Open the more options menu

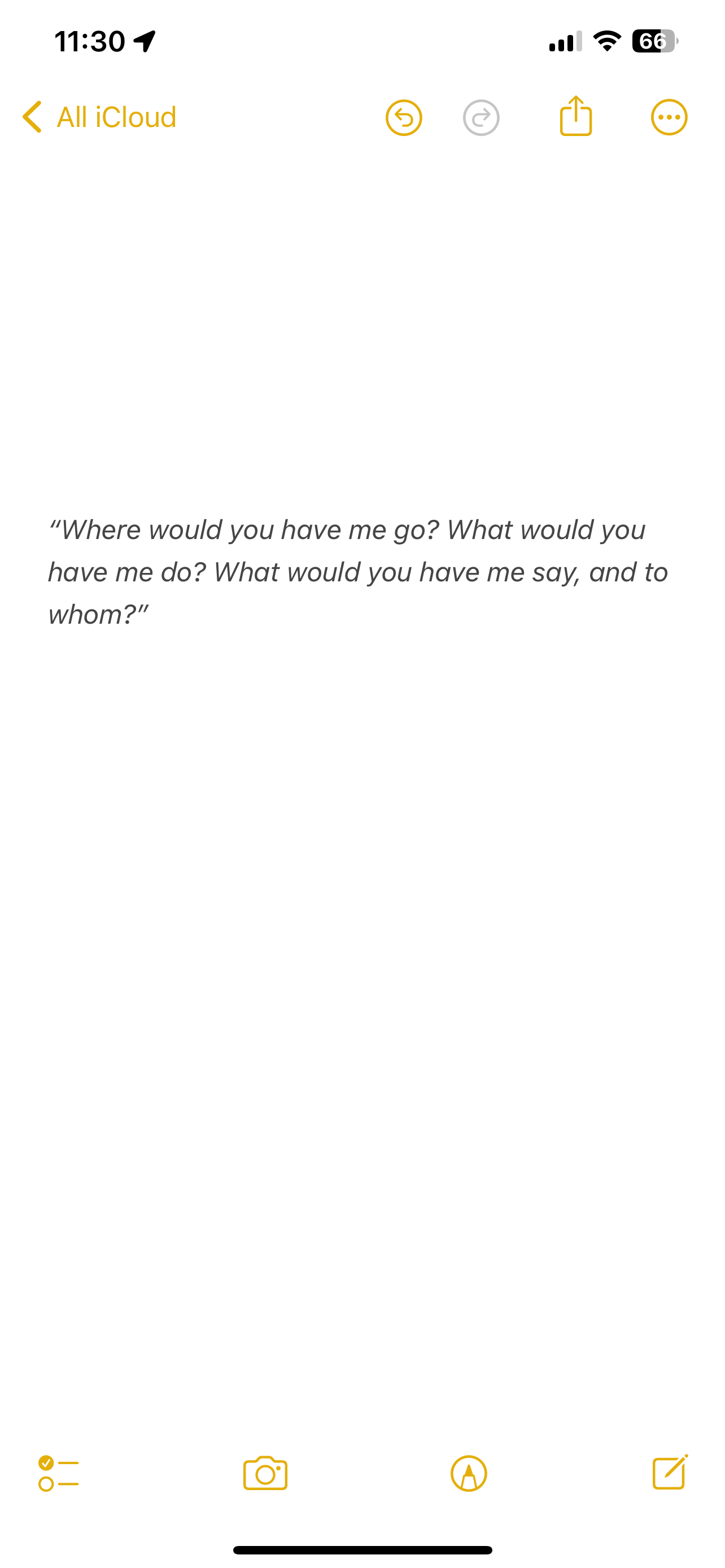669,117
